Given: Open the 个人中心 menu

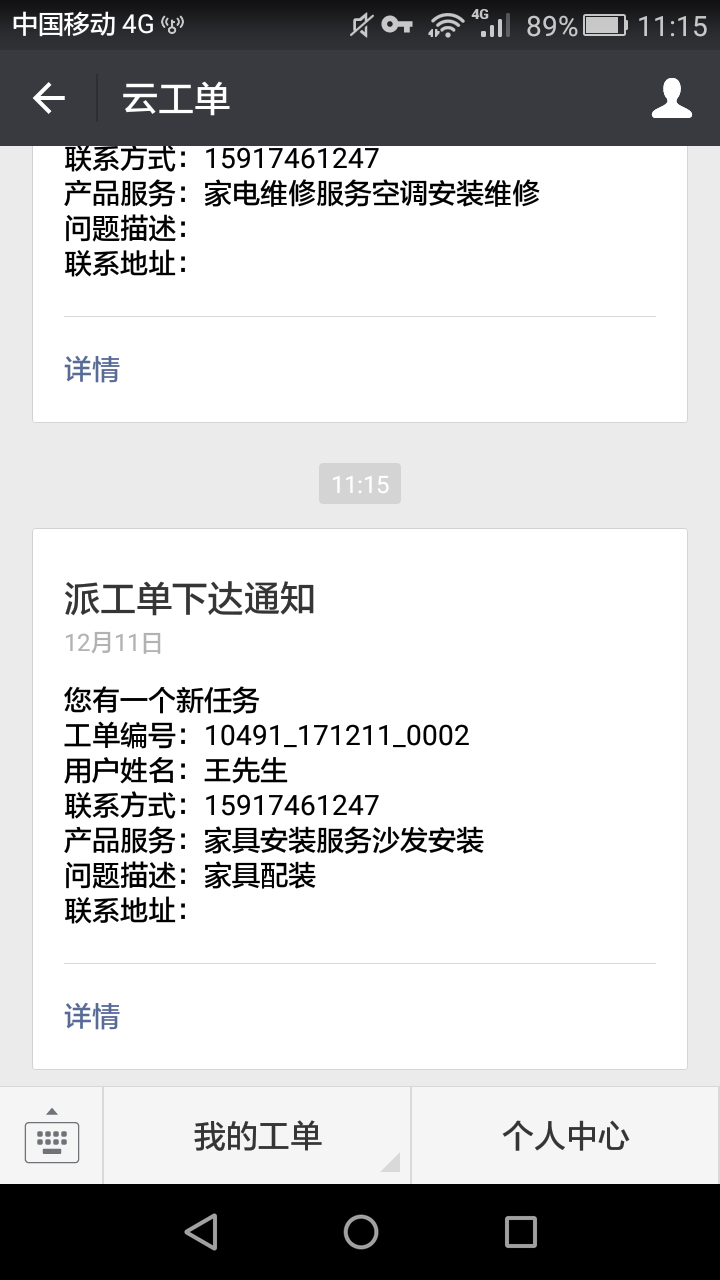Looking at the screenshot, I should point(565,1136).
